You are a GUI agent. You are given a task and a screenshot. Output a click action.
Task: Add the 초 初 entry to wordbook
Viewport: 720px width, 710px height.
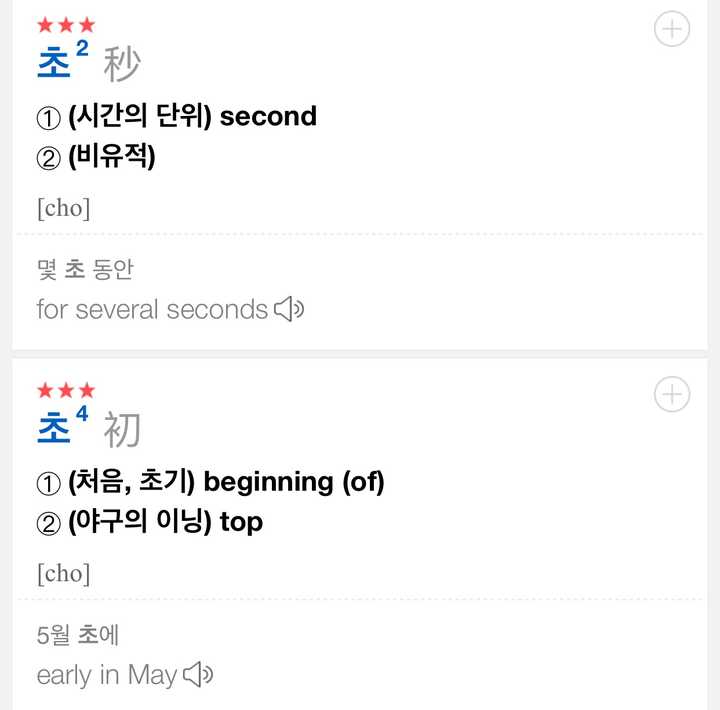click(672, 395)
